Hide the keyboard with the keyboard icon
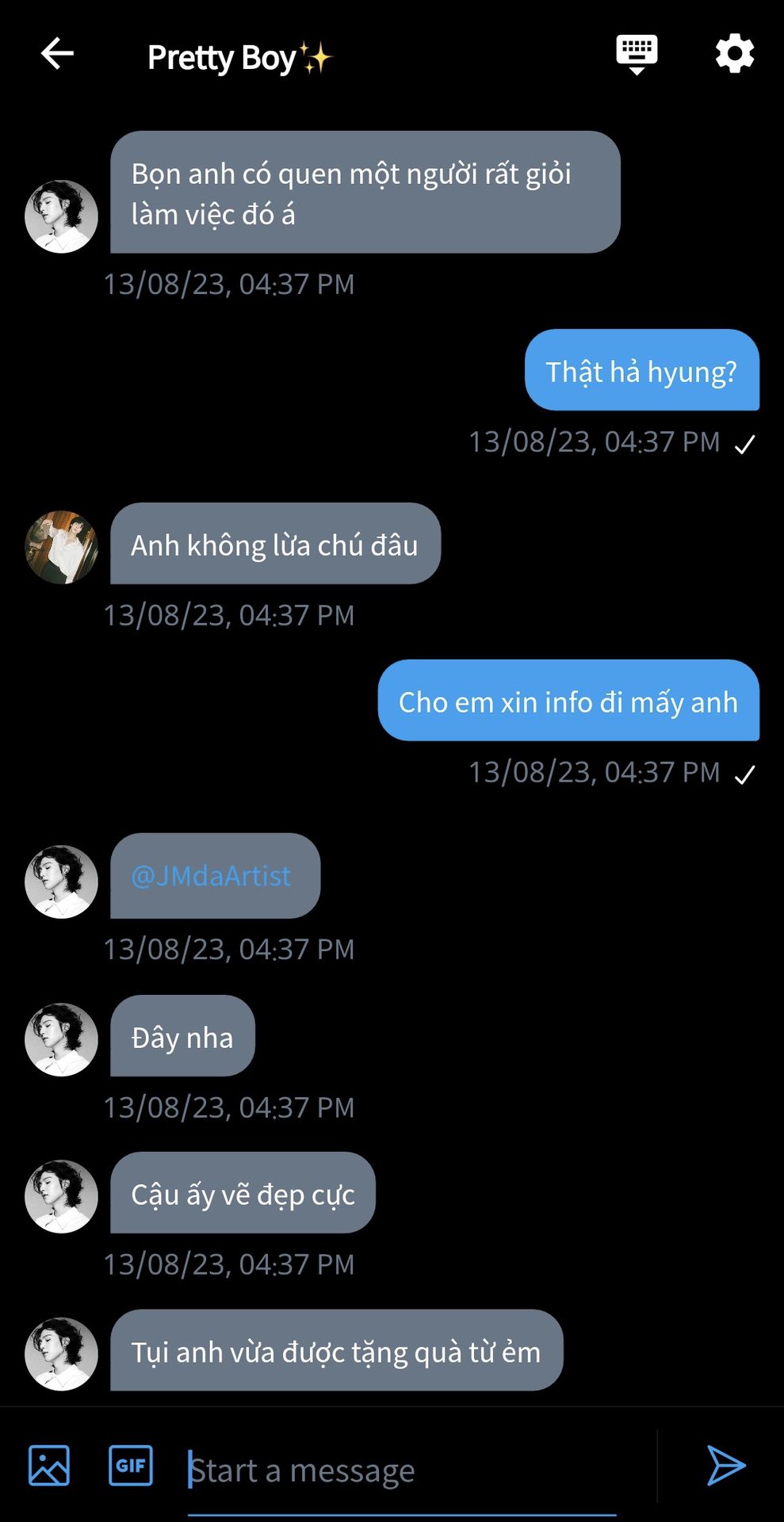 637,54
